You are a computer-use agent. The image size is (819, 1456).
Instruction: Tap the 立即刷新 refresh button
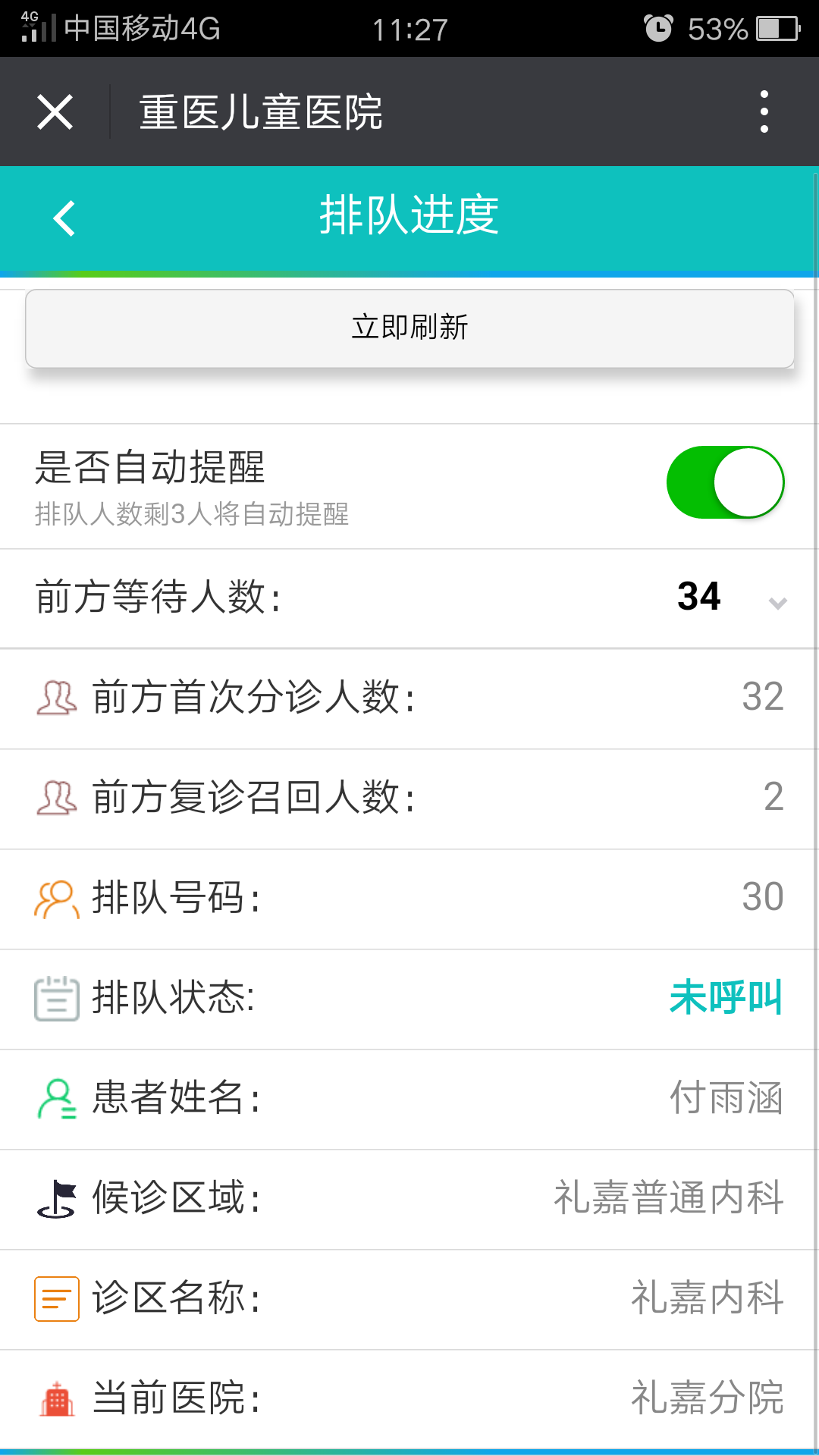tap(409, 328)
